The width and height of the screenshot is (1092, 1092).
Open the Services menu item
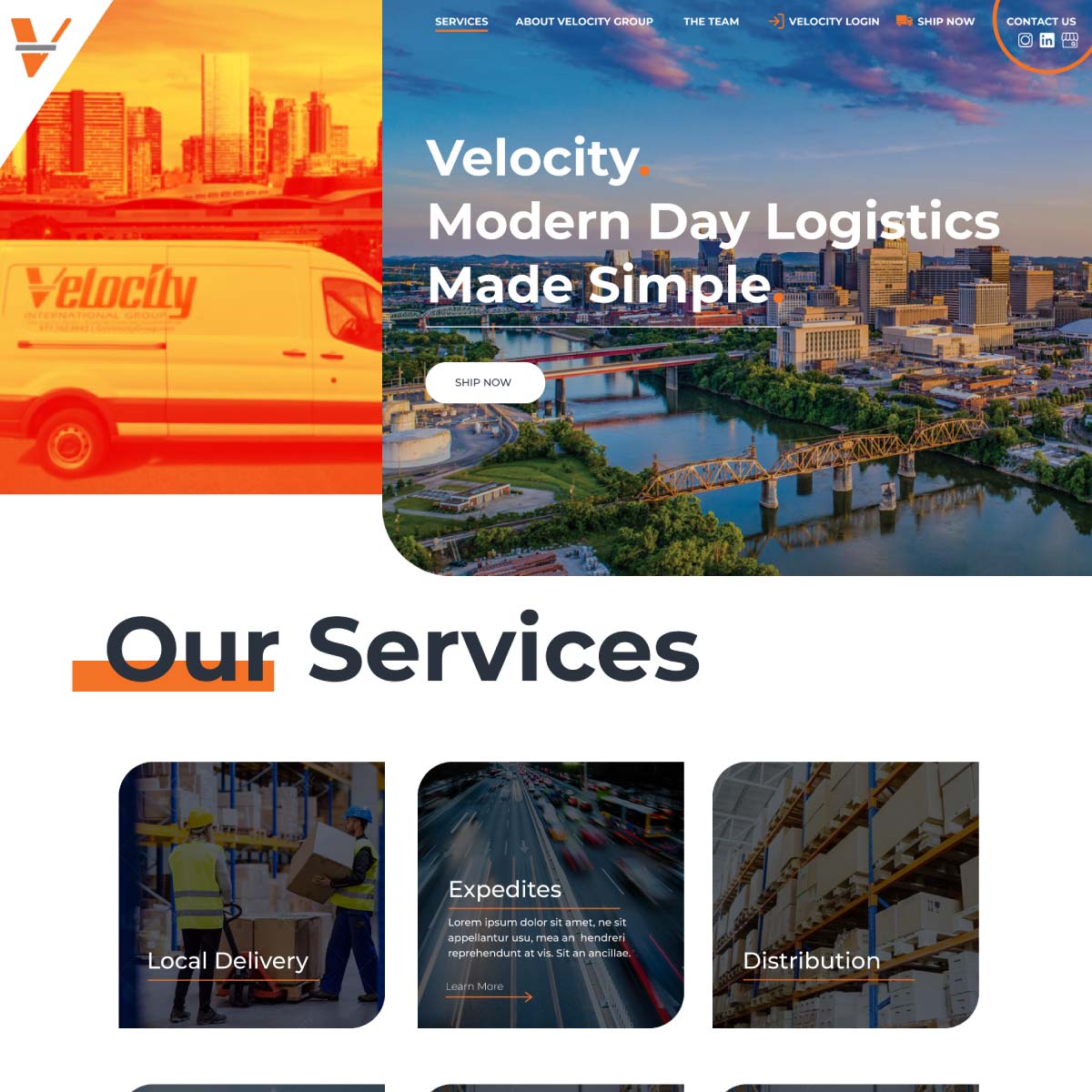[461, 21]
